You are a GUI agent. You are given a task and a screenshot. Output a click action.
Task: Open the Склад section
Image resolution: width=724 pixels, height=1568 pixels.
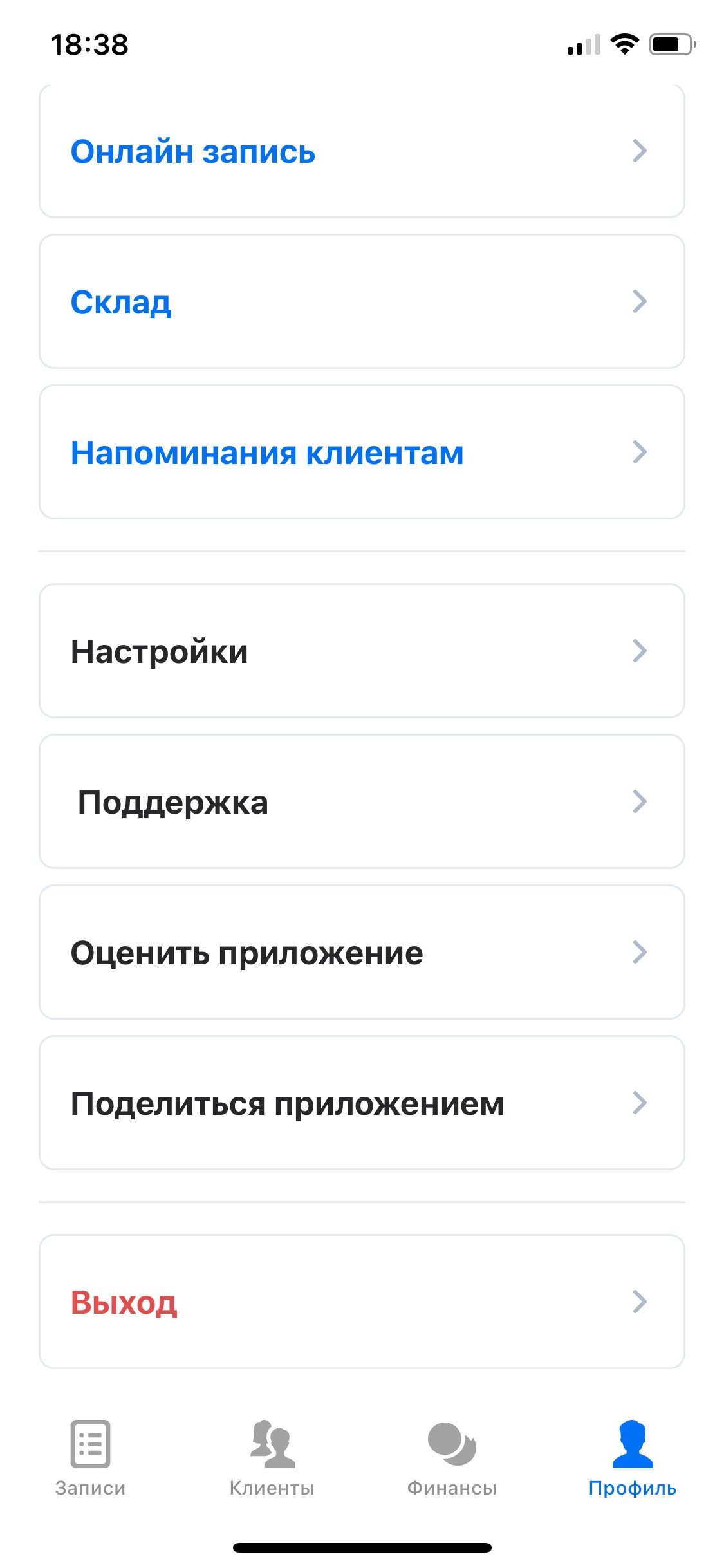click(x=362, y=301)
